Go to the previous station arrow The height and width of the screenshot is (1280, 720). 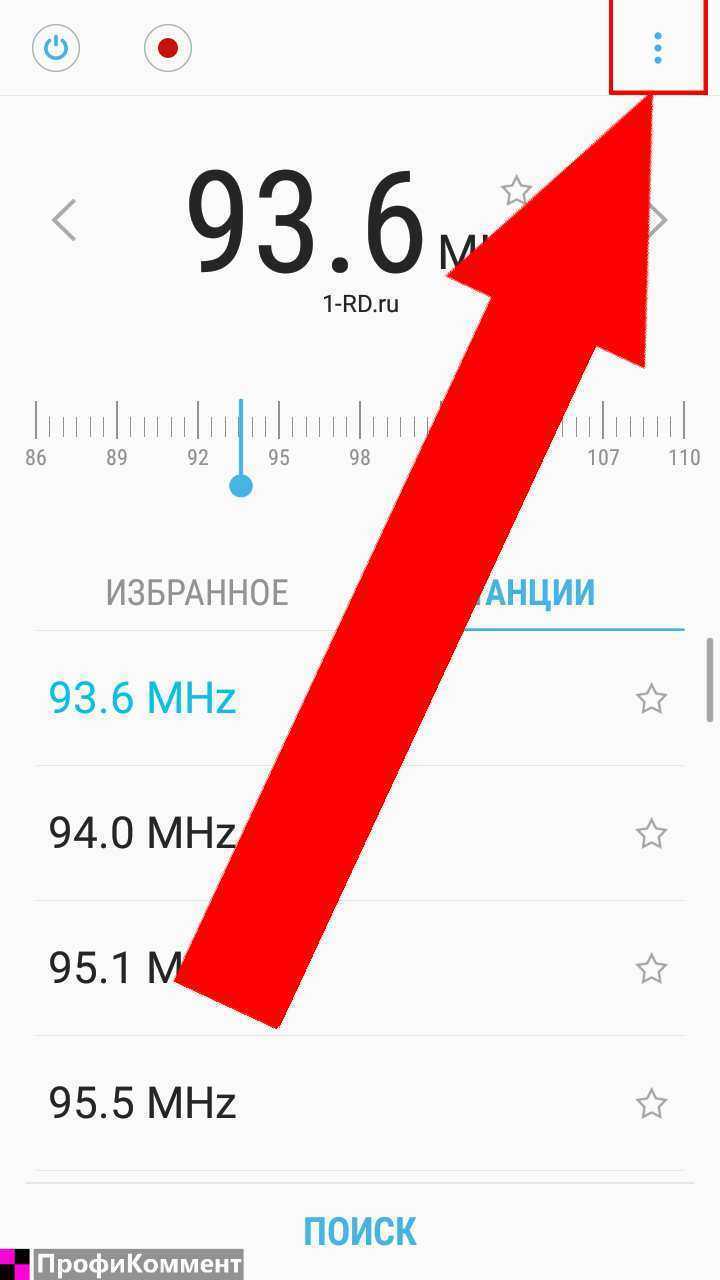click(x=65, y=220)
